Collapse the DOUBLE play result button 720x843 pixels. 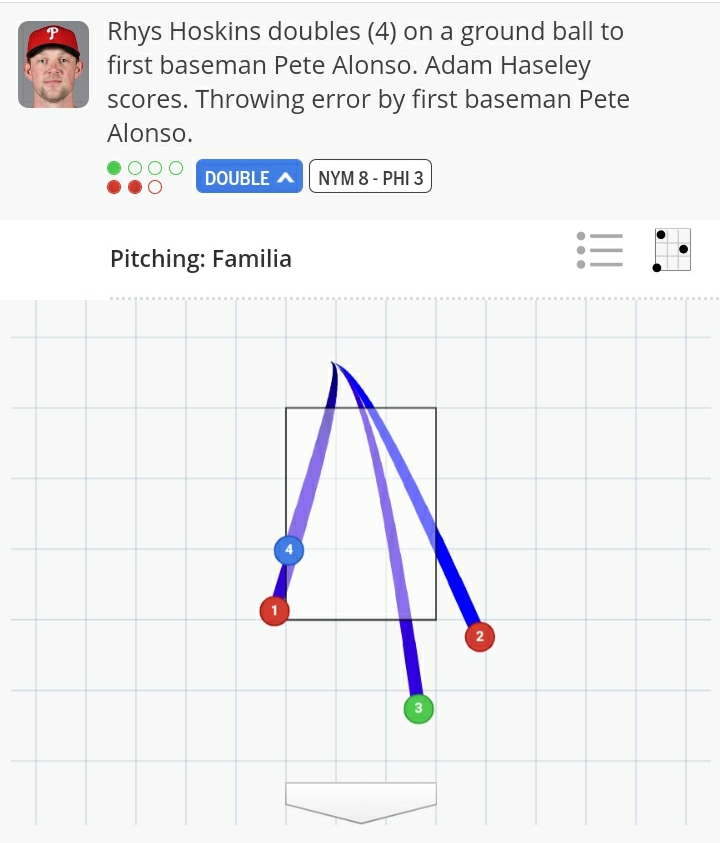249,178
